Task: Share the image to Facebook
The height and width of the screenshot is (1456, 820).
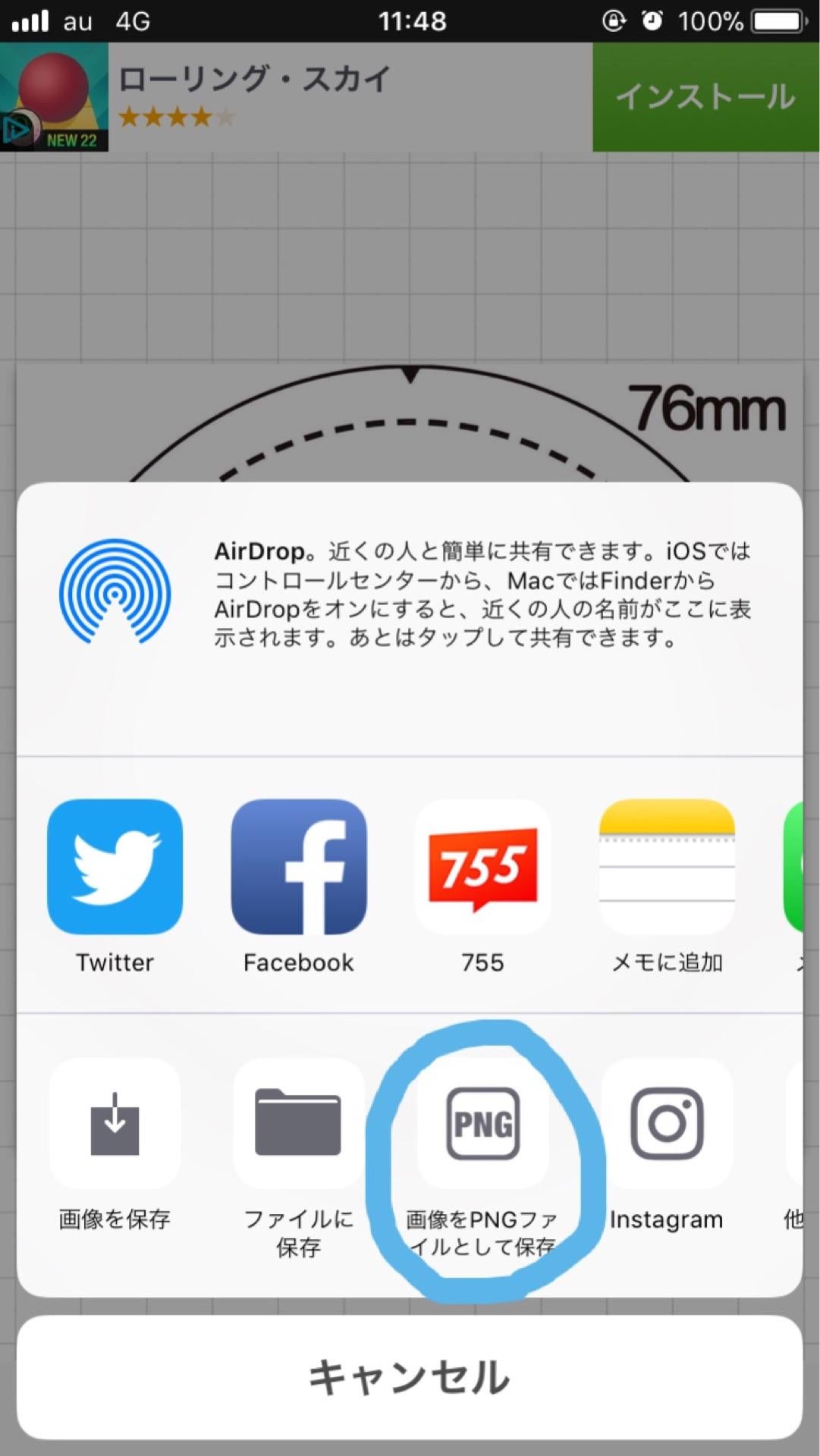Action: 299,867
